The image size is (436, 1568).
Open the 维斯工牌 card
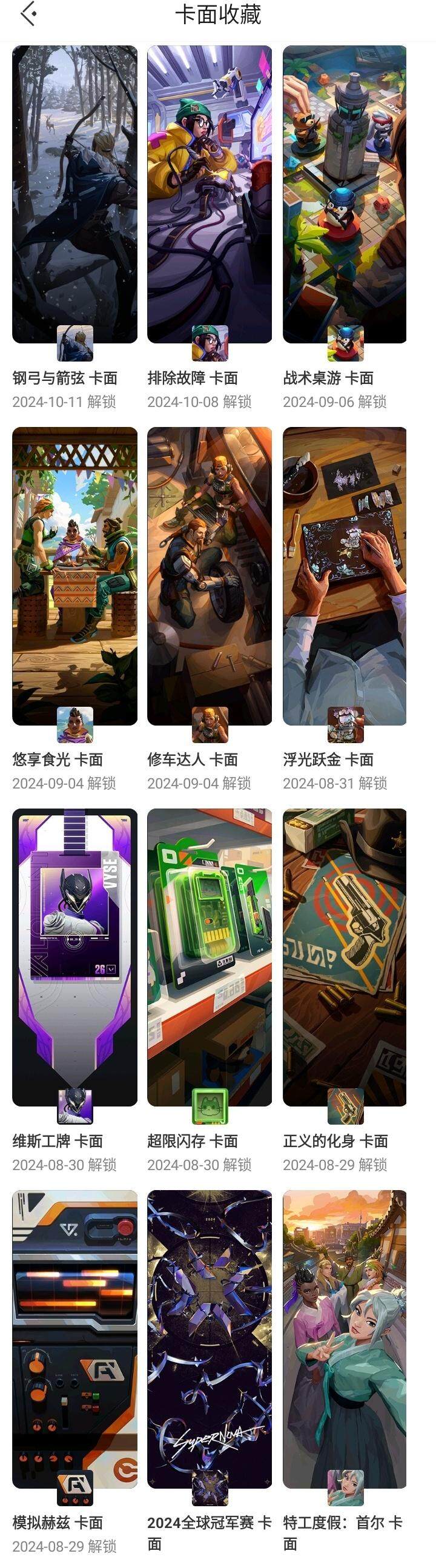click(x=74, y=957)
